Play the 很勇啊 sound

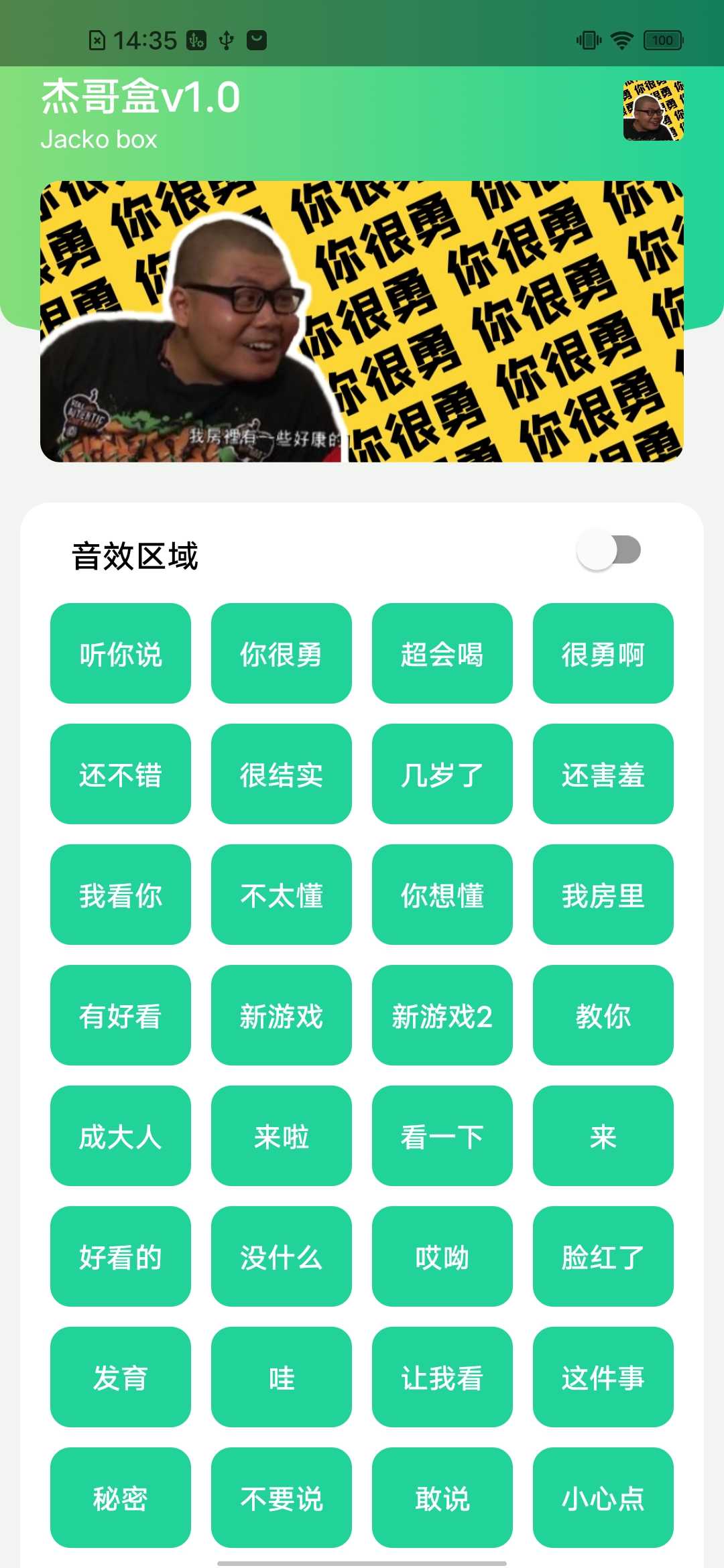click(x=603, y=655)
